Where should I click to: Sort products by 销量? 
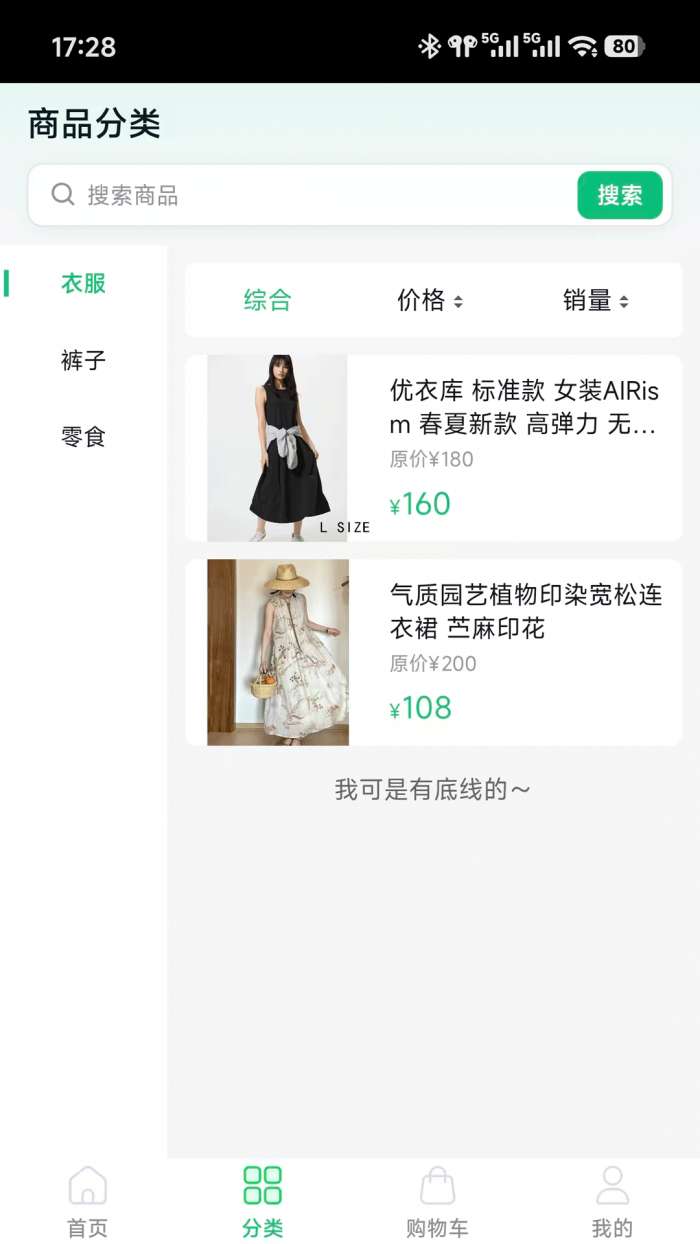[596, 300]
